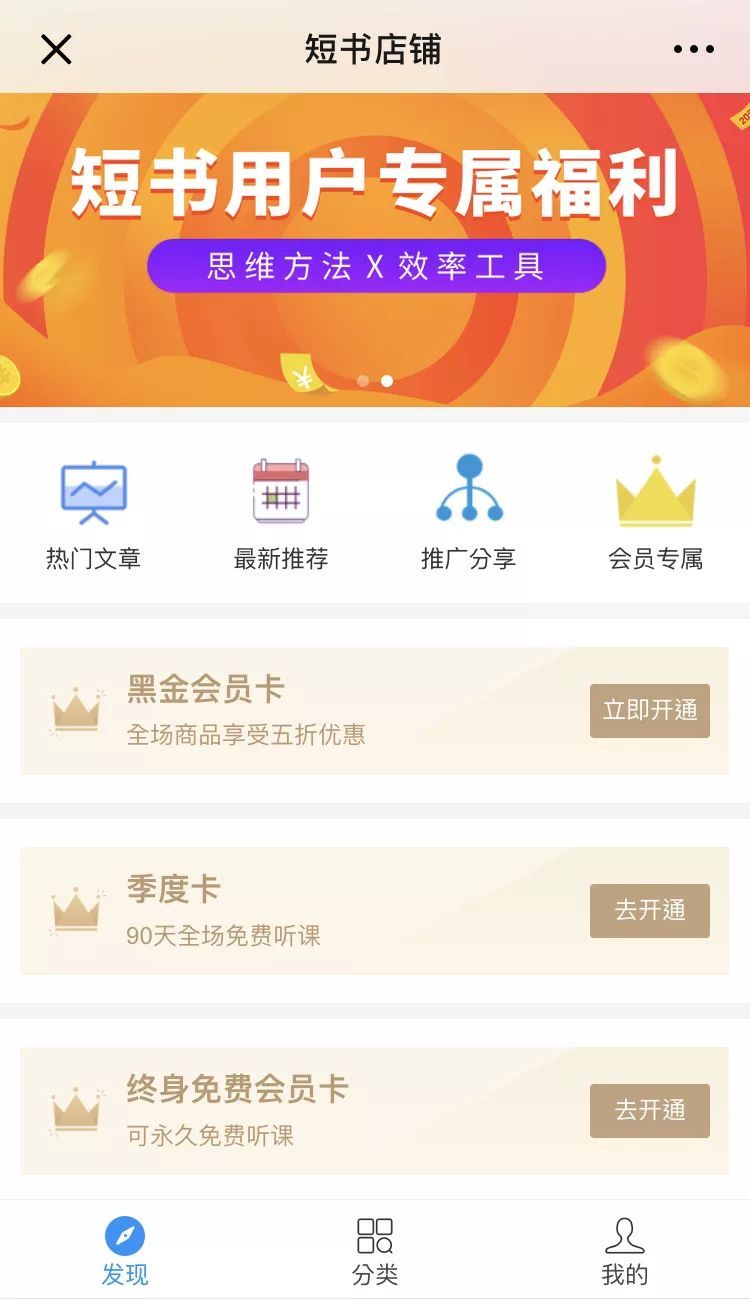Select the 发现 tab

pos(125,1250)
